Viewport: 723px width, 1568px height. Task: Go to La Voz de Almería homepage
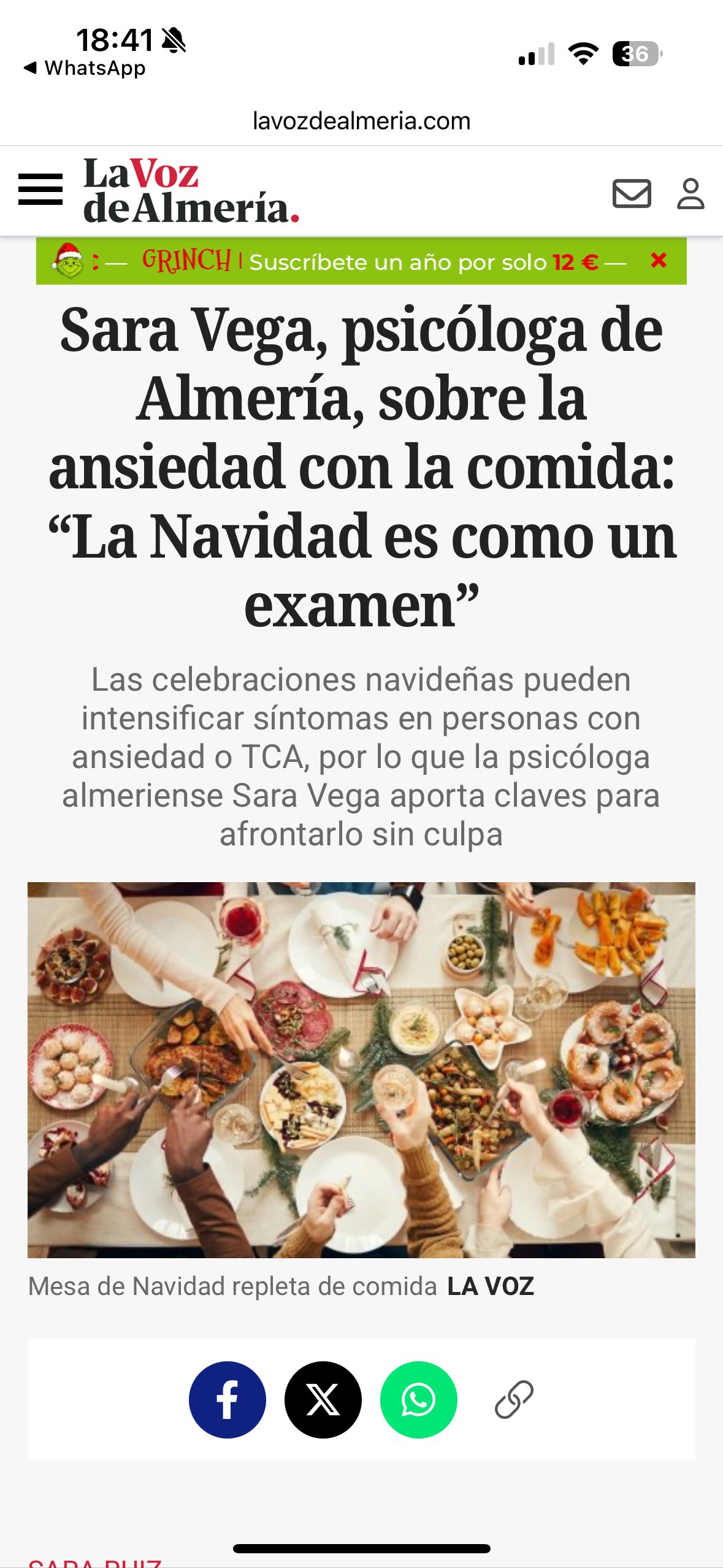coord(191,190)
